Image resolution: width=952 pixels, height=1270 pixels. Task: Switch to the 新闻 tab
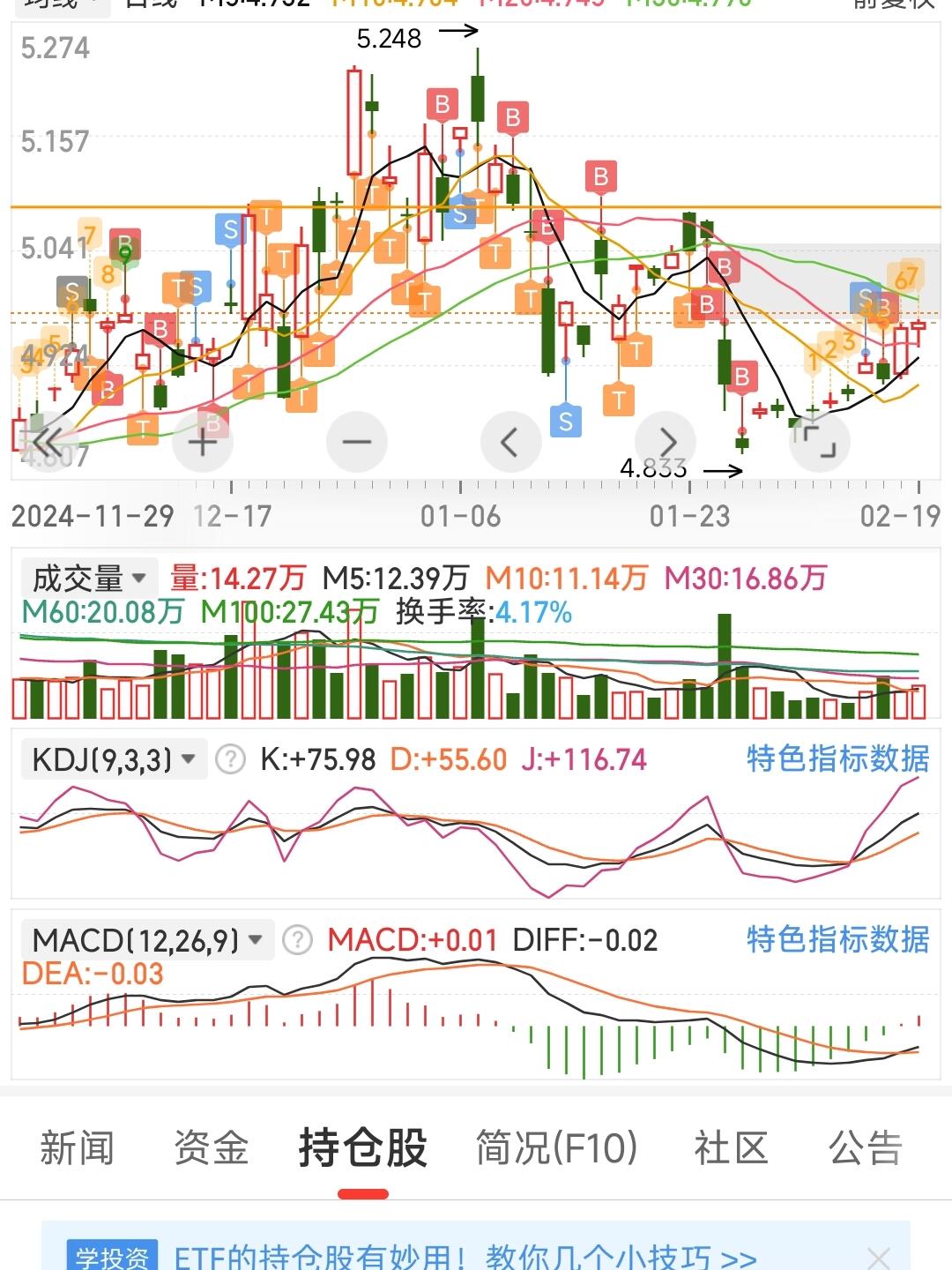[76, 1150]
